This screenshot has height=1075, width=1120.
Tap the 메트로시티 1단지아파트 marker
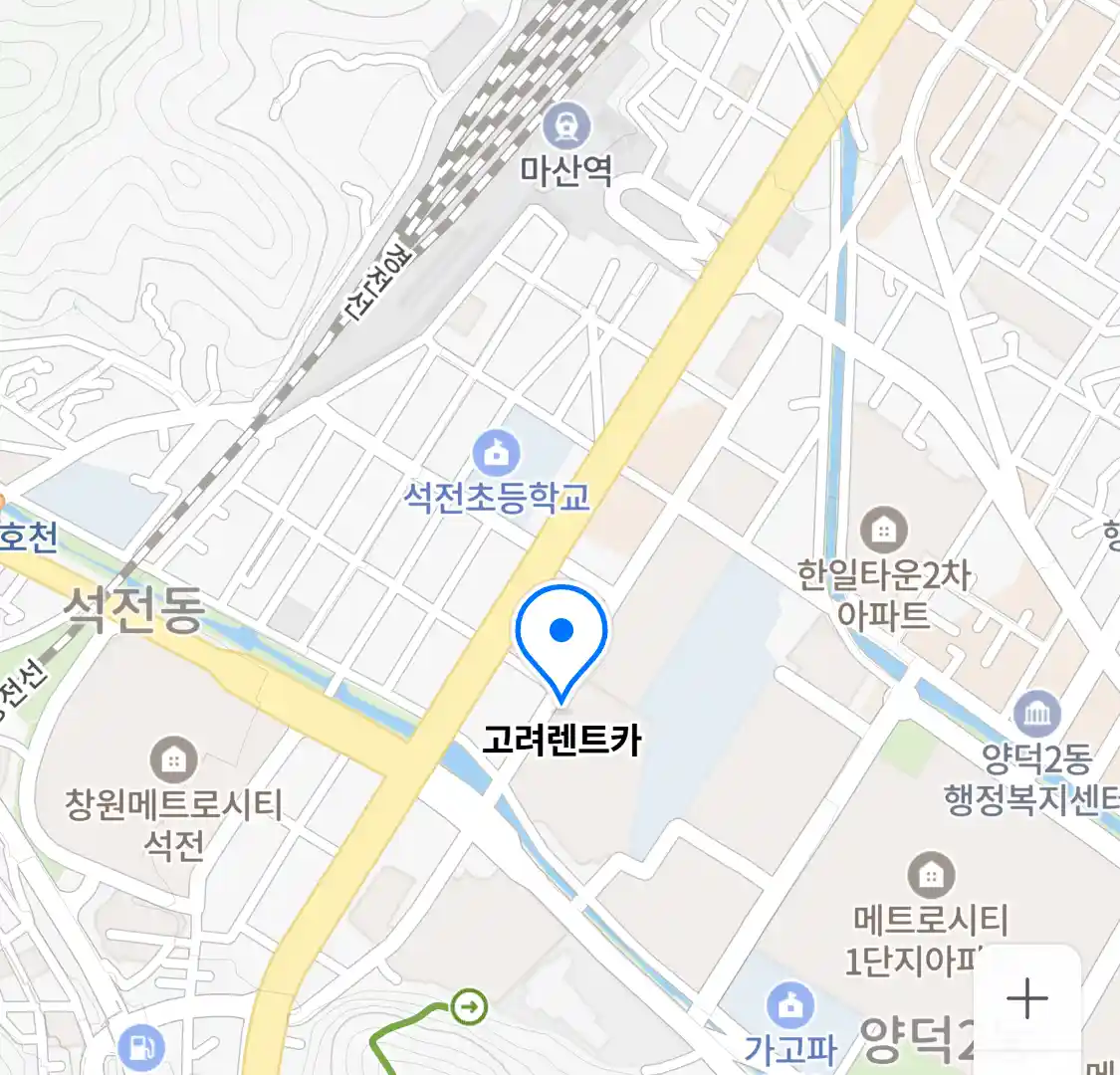tap(931, 875)
